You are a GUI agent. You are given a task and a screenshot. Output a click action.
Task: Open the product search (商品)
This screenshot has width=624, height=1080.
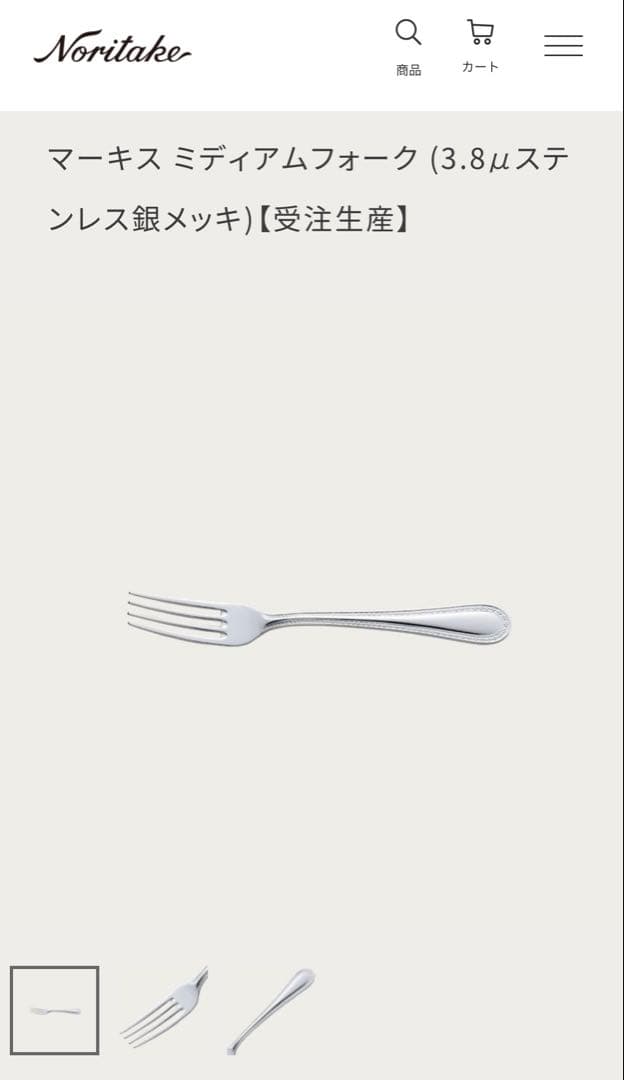(408, 45)
